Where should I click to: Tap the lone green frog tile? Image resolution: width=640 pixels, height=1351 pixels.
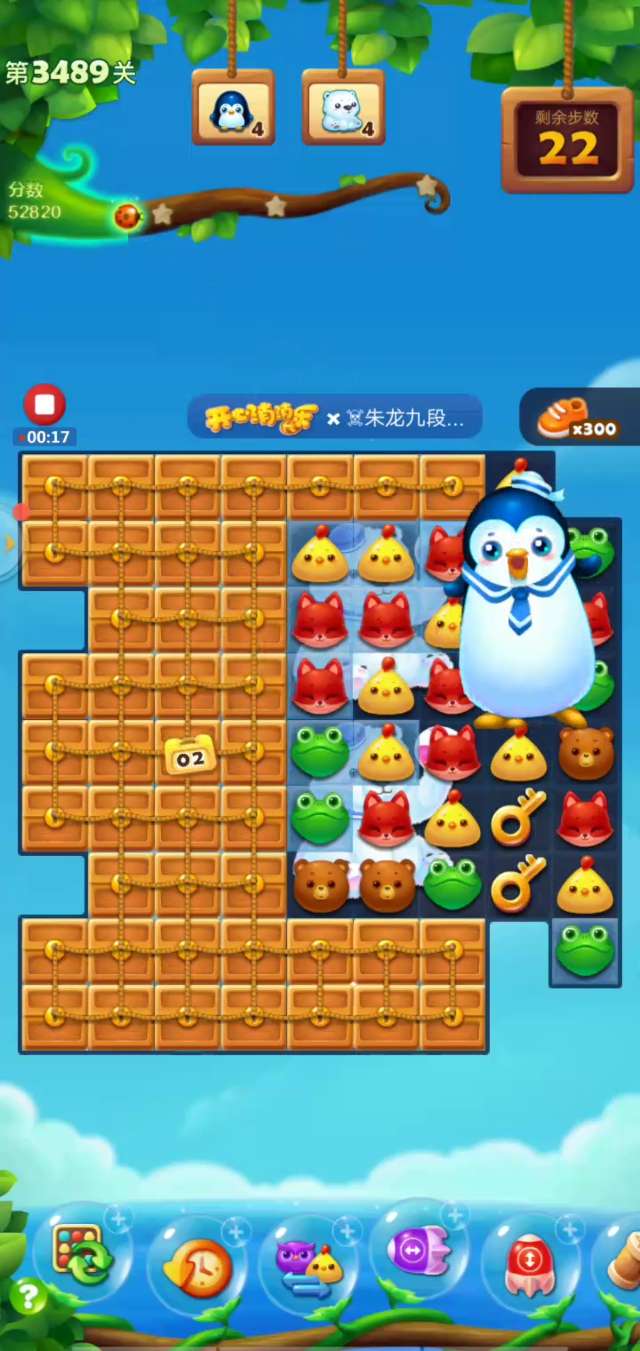click(585, 950)
